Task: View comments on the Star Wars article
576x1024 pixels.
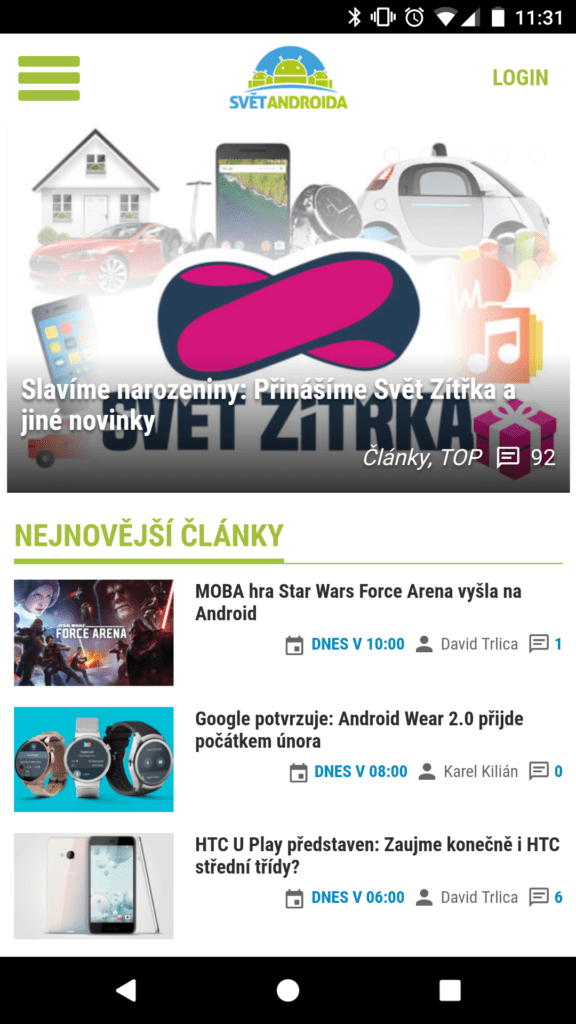Action: tap(545, 644)
